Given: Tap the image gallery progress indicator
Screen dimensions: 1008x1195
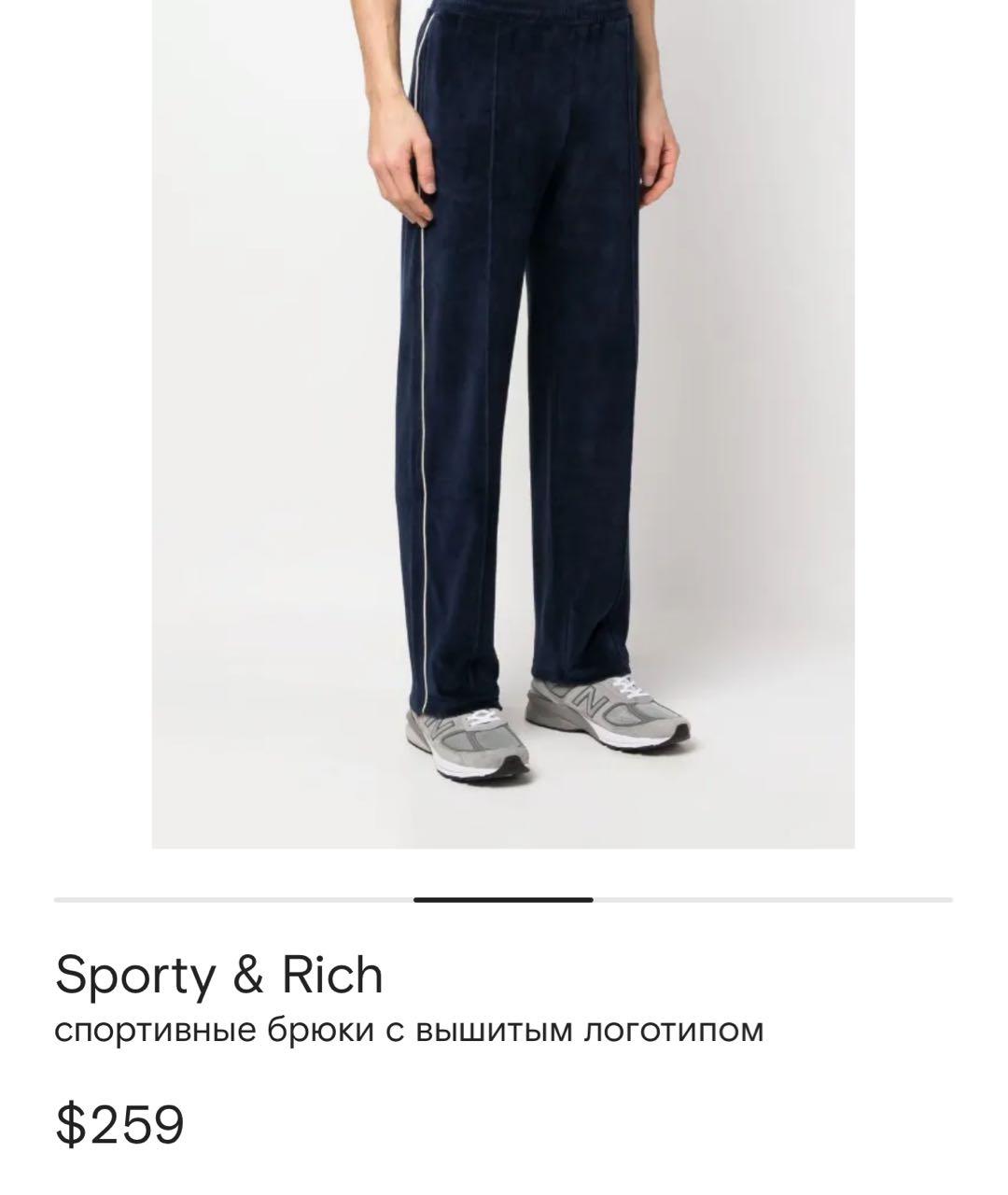Looking at the screenshot, I should pos(503,900).
